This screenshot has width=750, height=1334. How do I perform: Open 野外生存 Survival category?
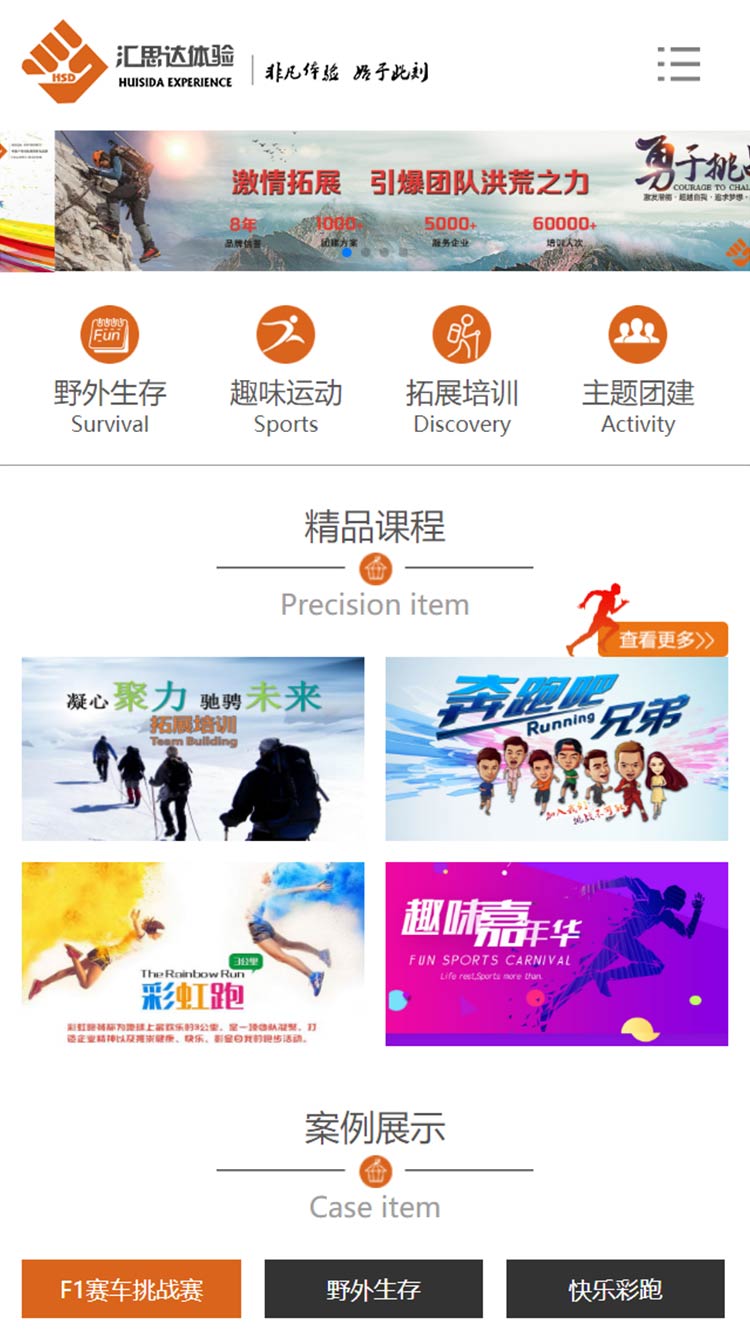[x=110, y=372]
